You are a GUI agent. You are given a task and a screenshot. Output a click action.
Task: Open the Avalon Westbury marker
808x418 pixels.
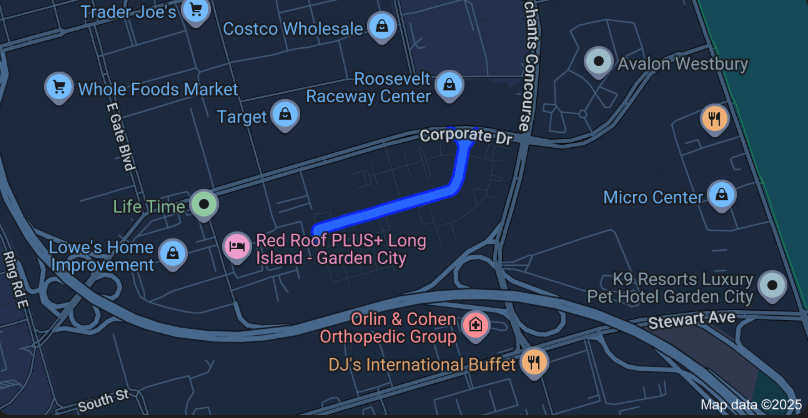598,62
